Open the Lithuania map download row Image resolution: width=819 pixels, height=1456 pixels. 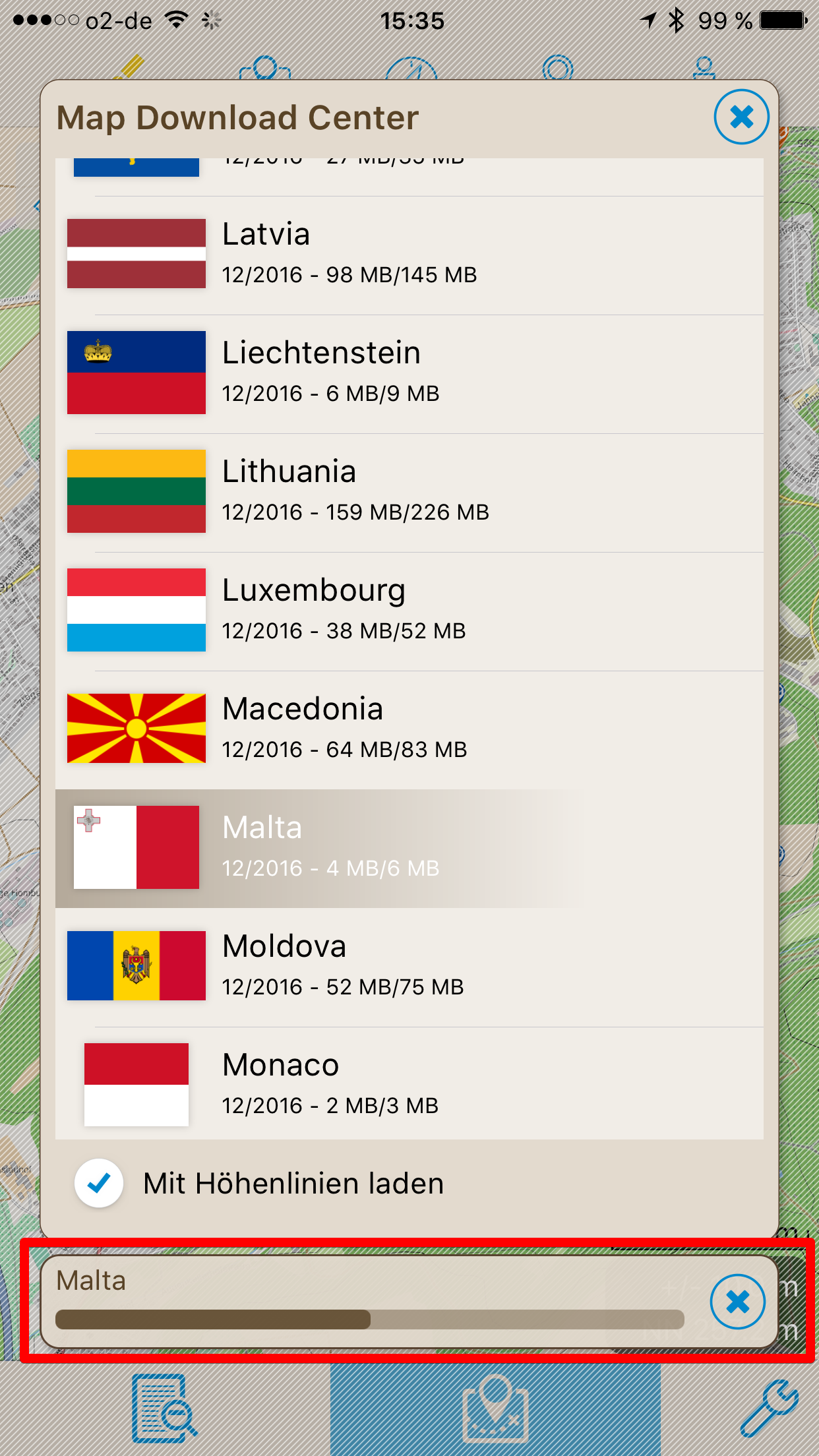tap(409, 493)
